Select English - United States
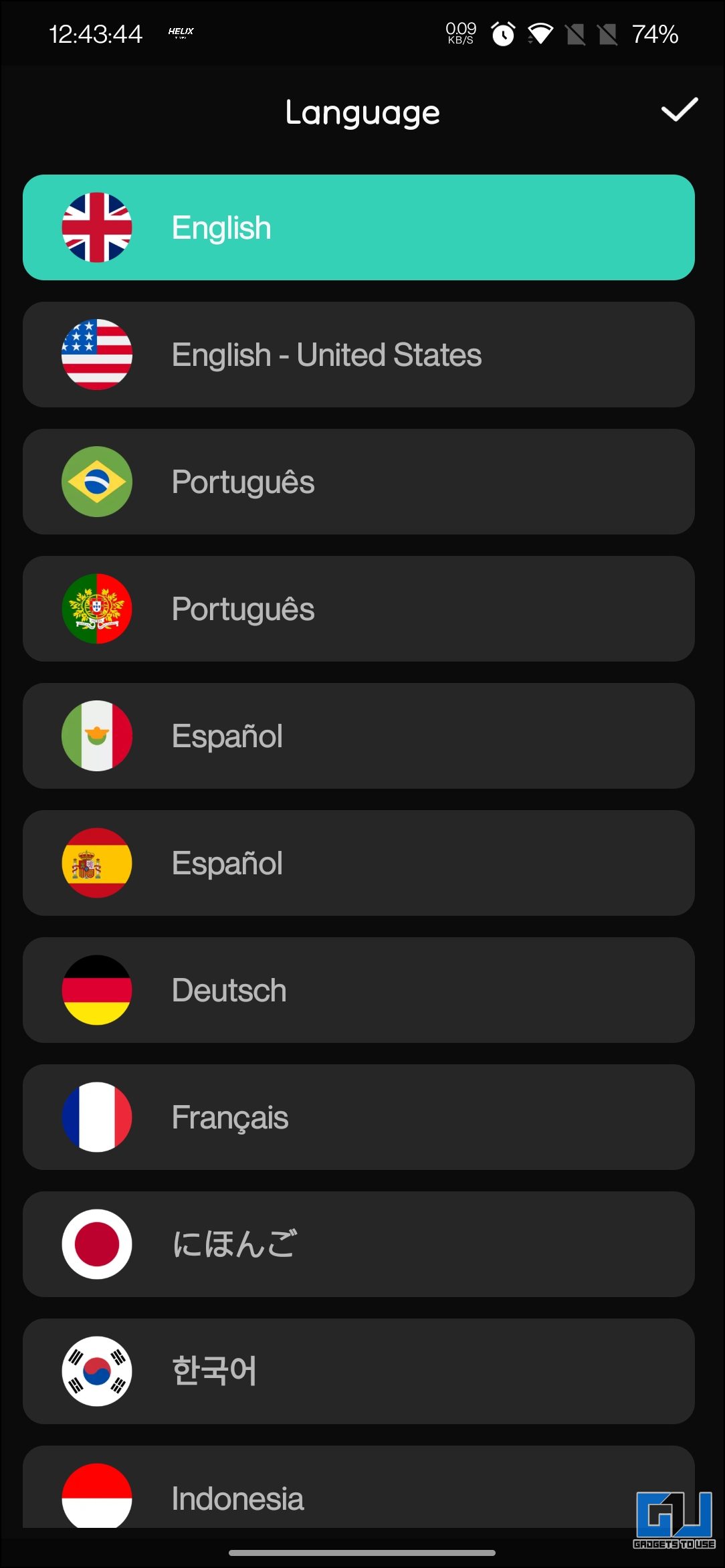The width and height of the screenshot is (725, 1568). pyautogui.click(x=361, y=354)
